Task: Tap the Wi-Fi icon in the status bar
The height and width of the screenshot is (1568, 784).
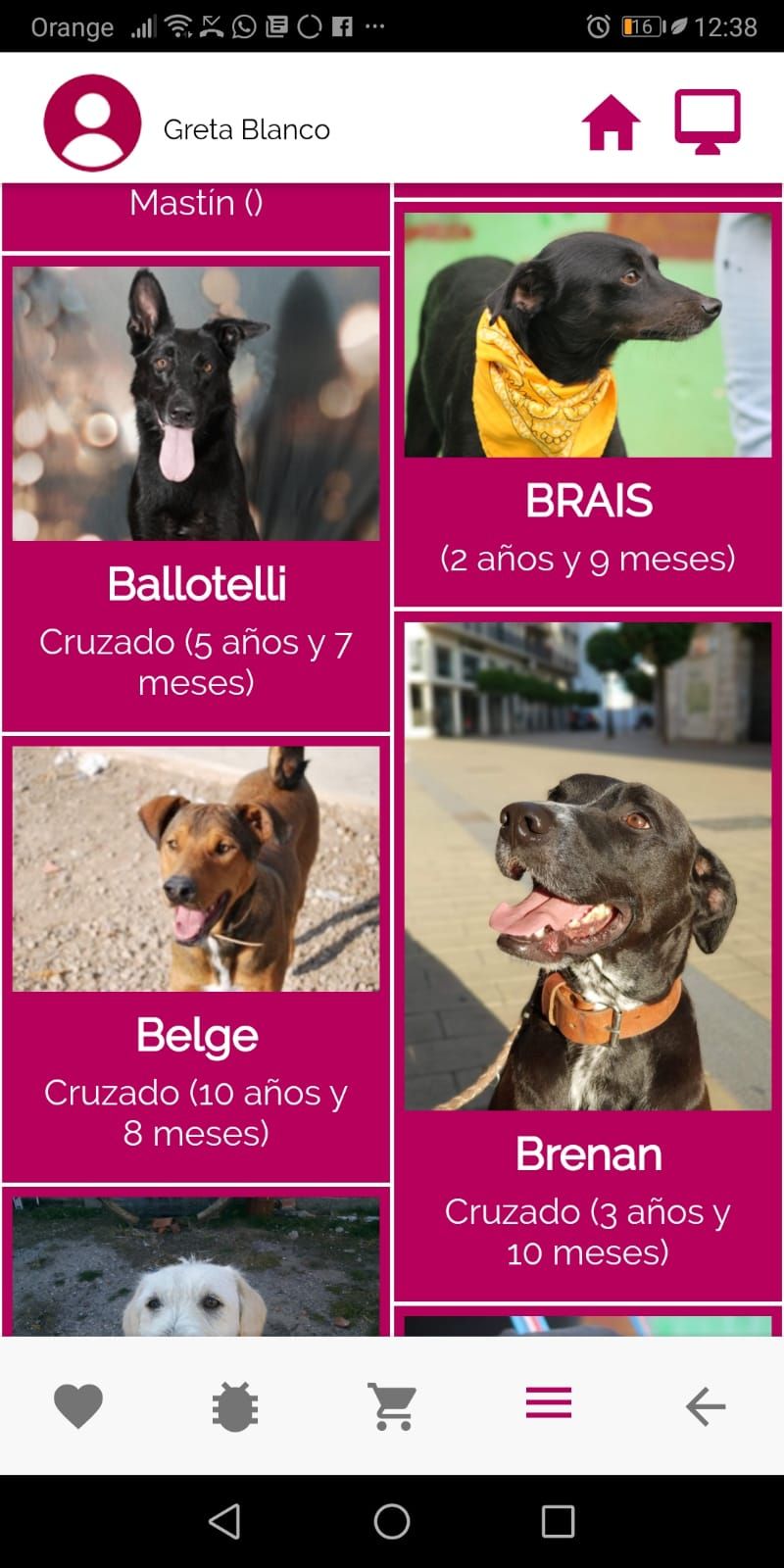Action: 177,25
